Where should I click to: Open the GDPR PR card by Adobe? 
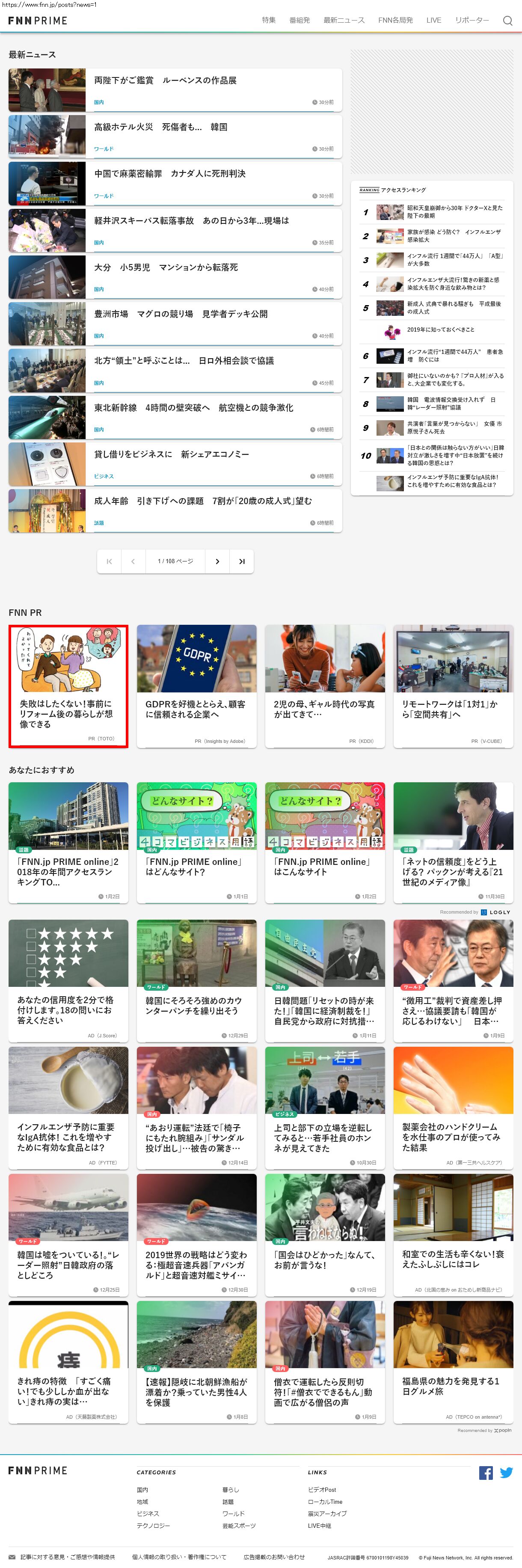point(196,686)
